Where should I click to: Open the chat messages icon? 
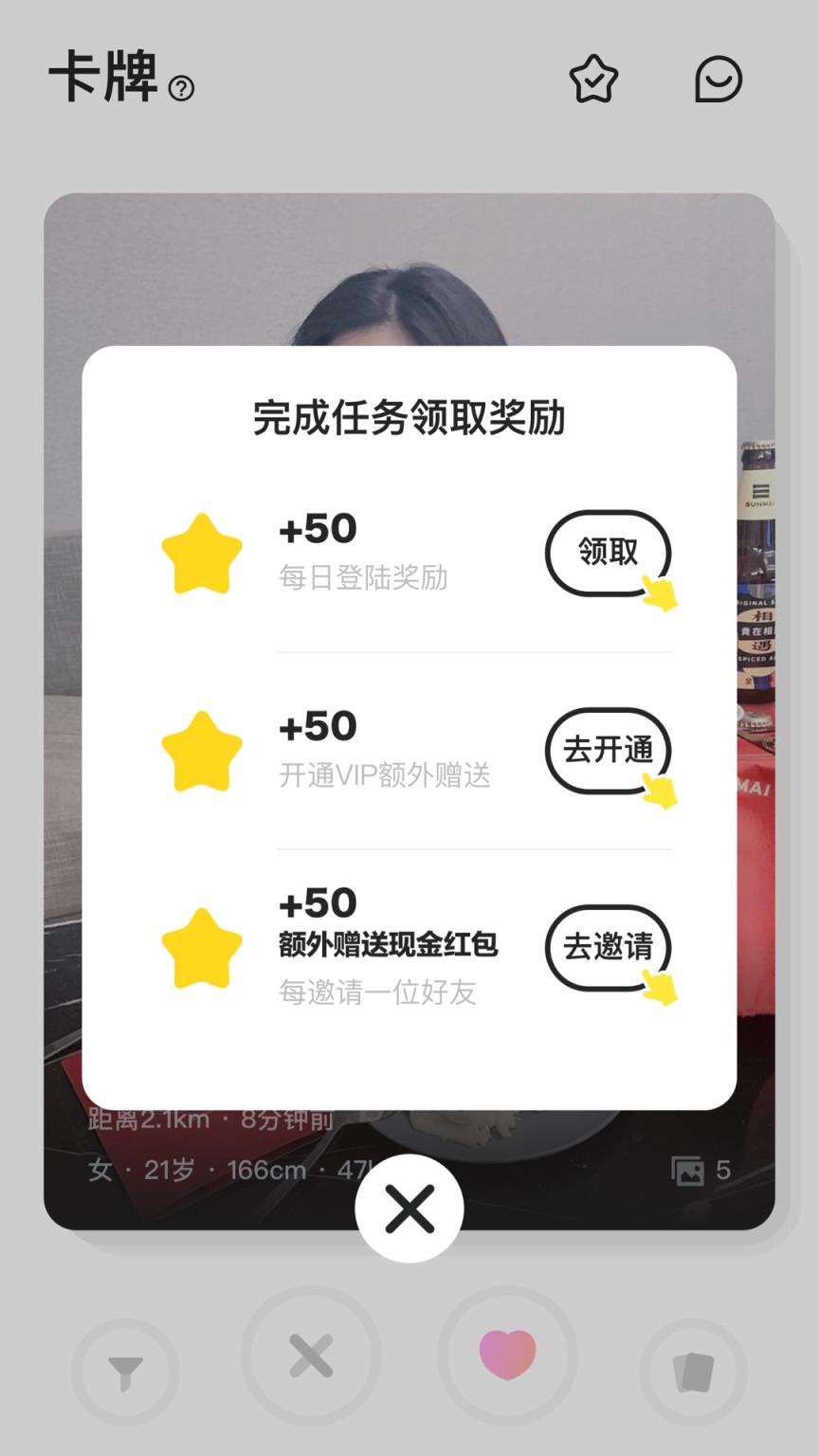click(x=718, y=81)
